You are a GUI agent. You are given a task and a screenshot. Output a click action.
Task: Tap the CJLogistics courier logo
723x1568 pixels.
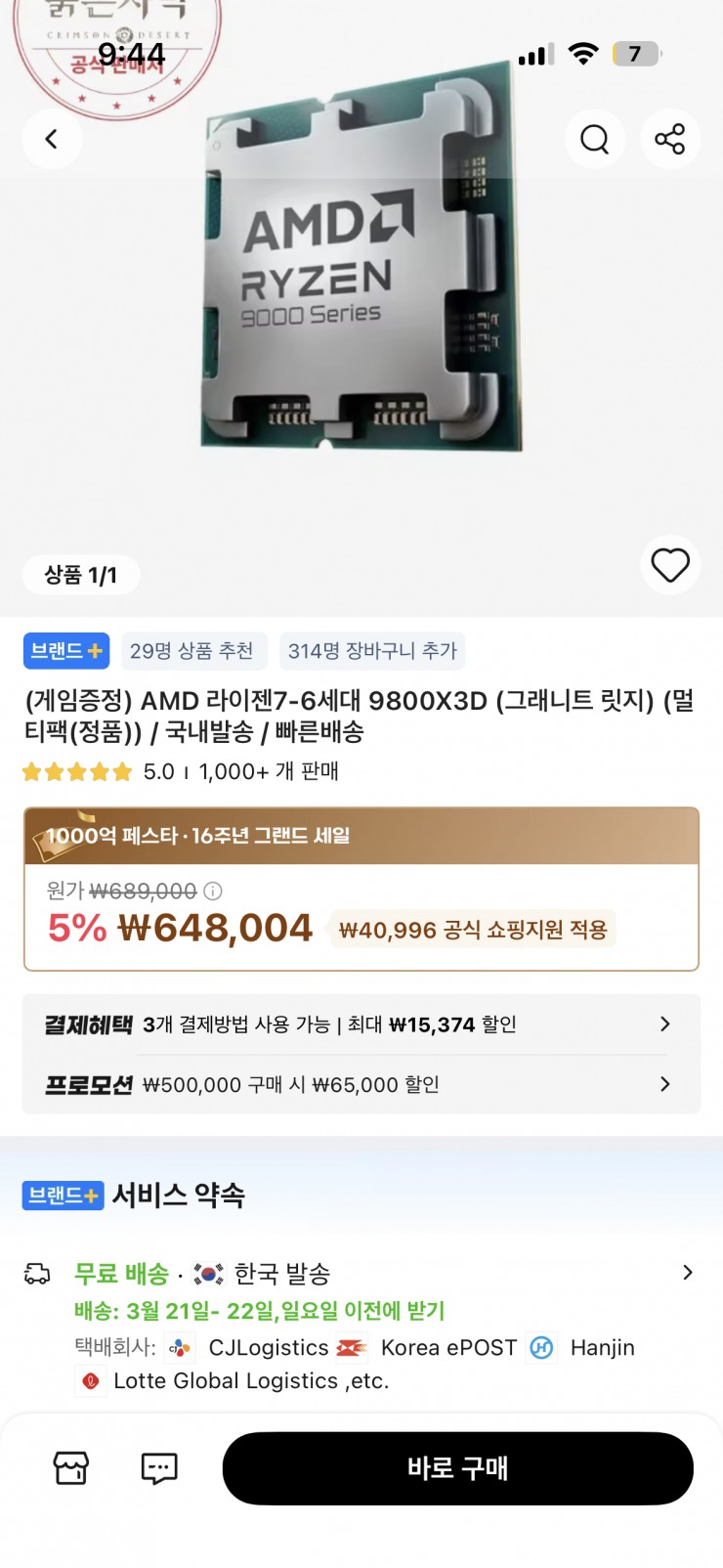(x=179, y=1347)
